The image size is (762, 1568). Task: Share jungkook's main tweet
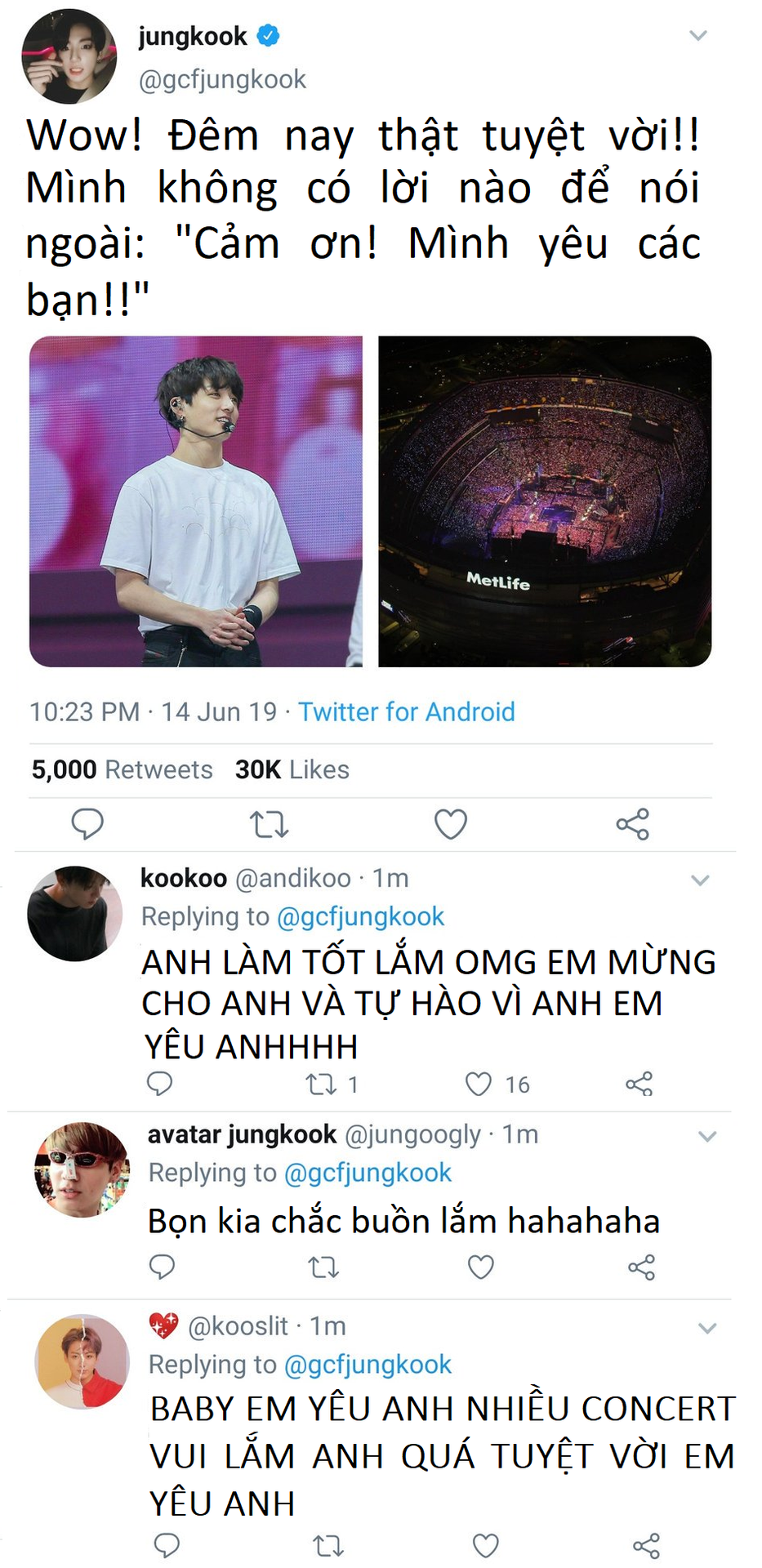tap(632, 824)
